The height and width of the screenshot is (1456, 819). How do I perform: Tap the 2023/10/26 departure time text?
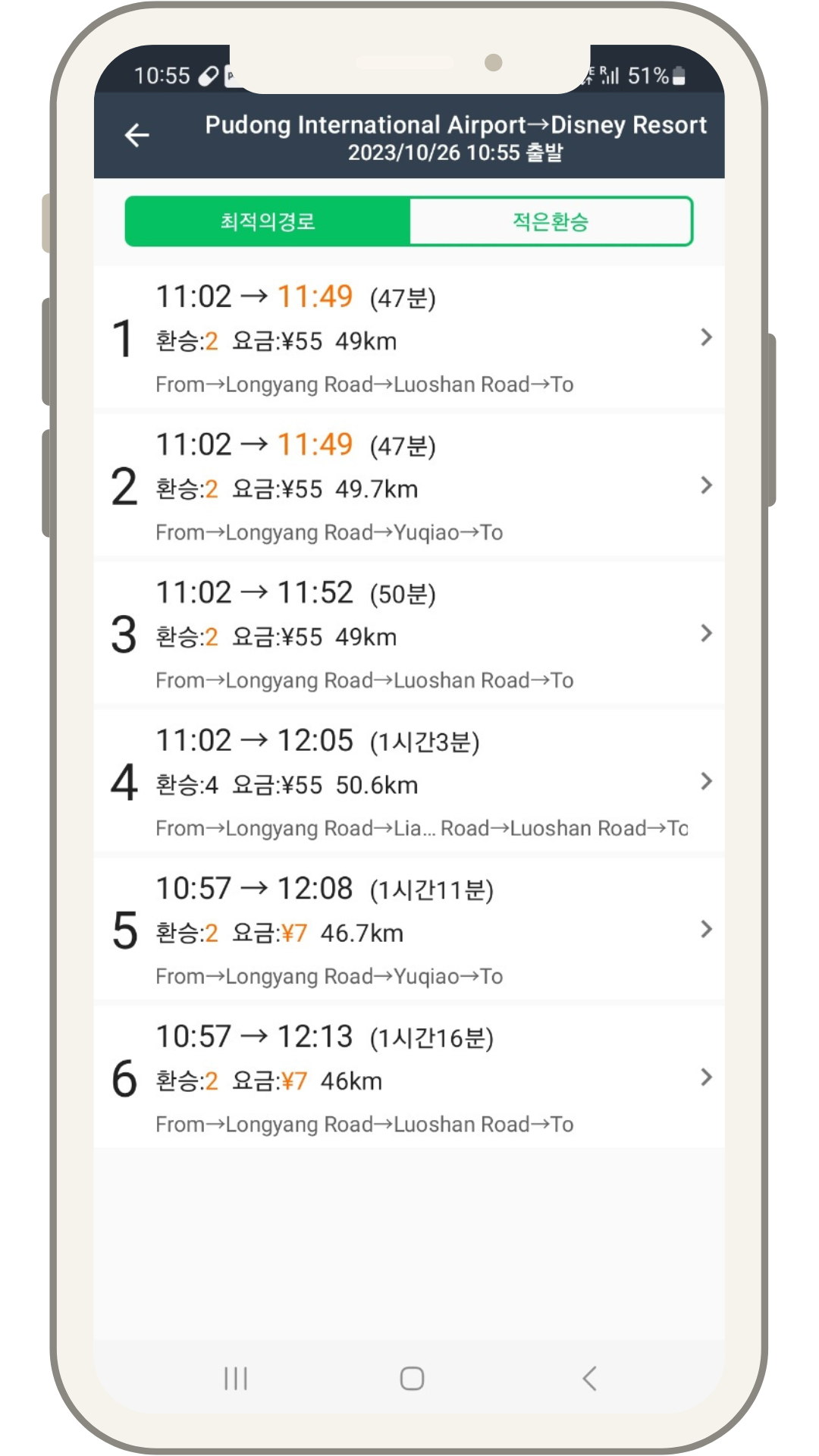456,152
